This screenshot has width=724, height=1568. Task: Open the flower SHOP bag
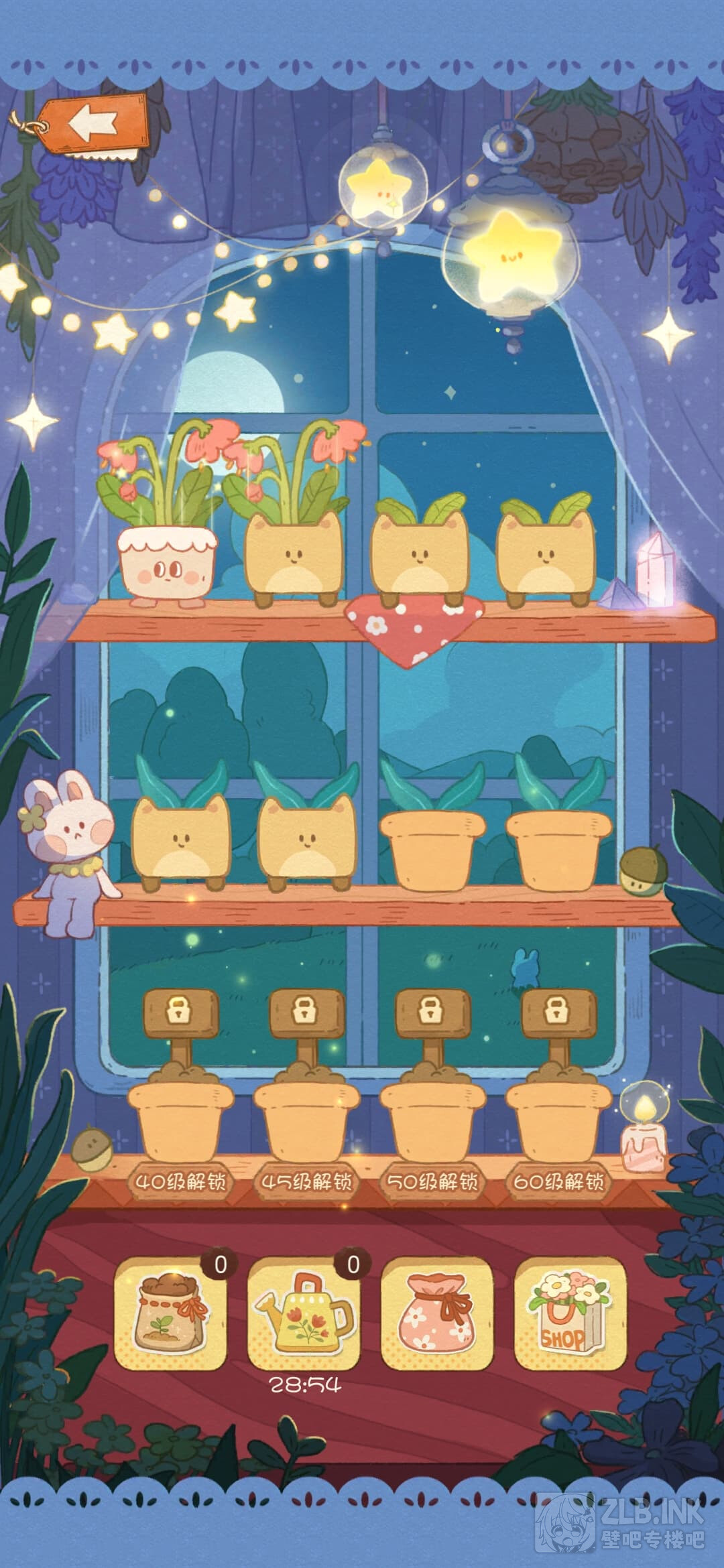tap(570, 1313)
